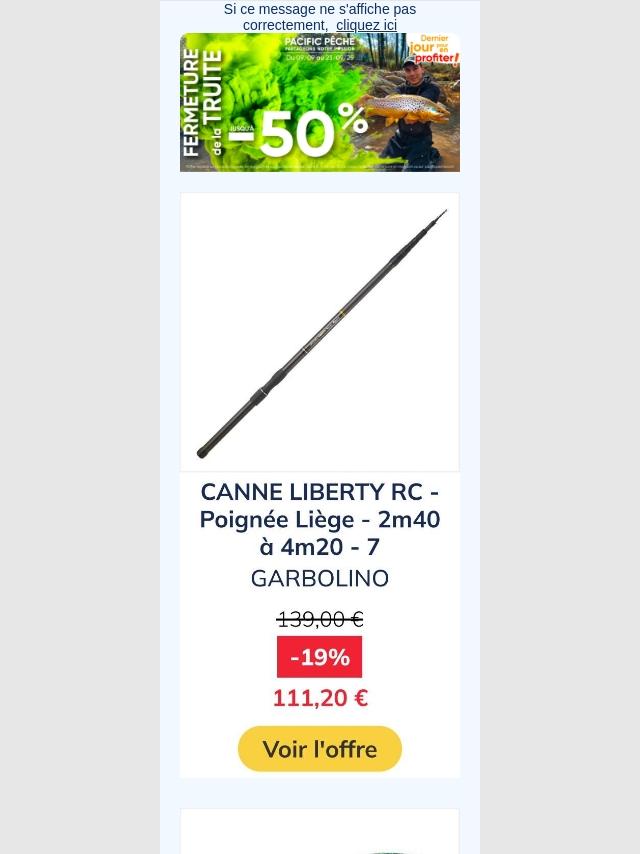Open the Fermeture de la Truite -50% banner

click(320, 103)
